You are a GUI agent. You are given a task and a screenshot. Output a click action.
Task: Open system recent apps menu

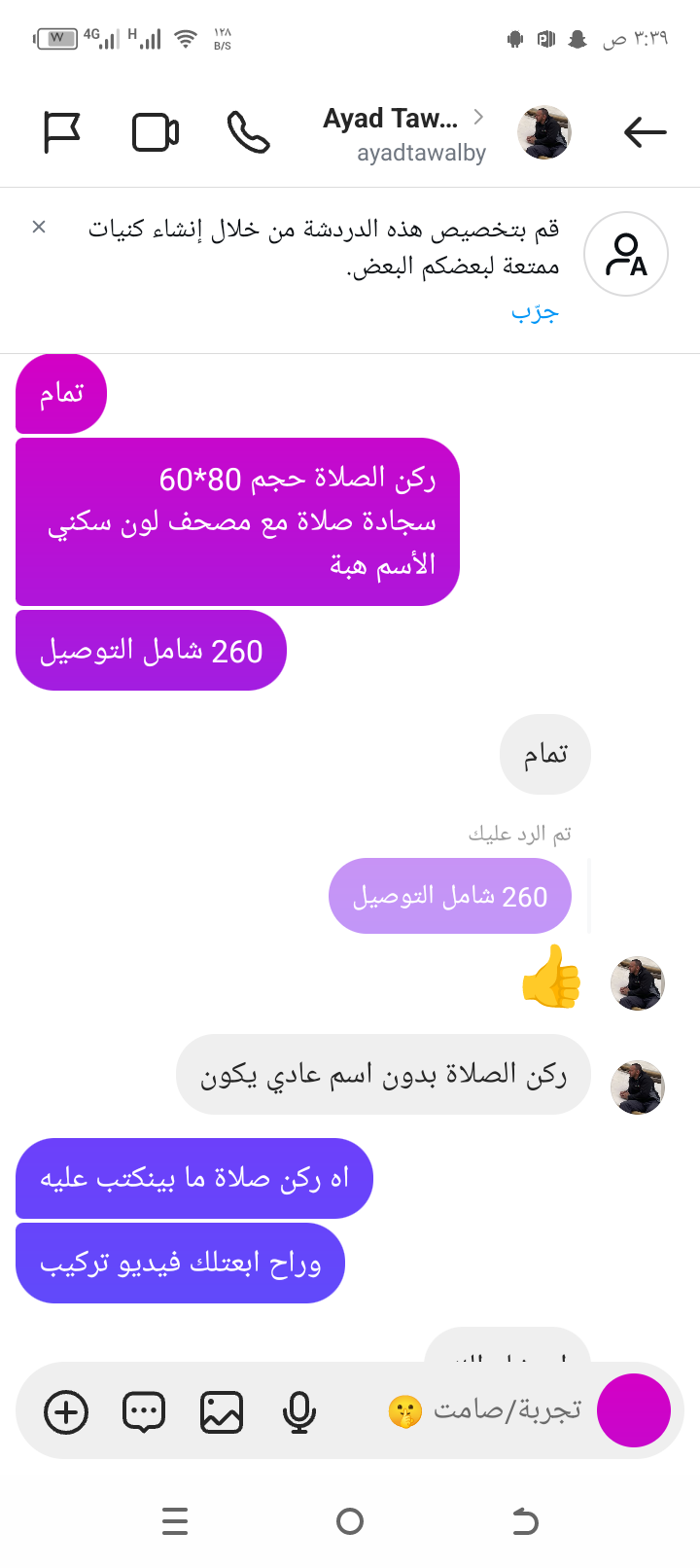pos(175,1520)
